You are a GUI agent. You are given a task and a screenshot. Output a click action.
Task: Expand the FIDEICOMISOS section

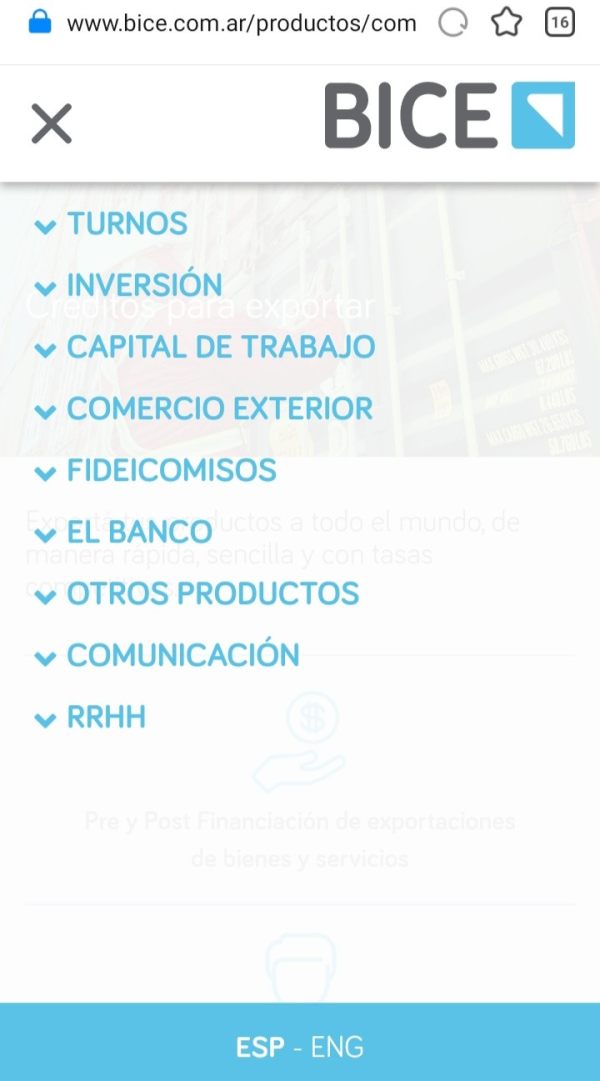tap(155, 470)
